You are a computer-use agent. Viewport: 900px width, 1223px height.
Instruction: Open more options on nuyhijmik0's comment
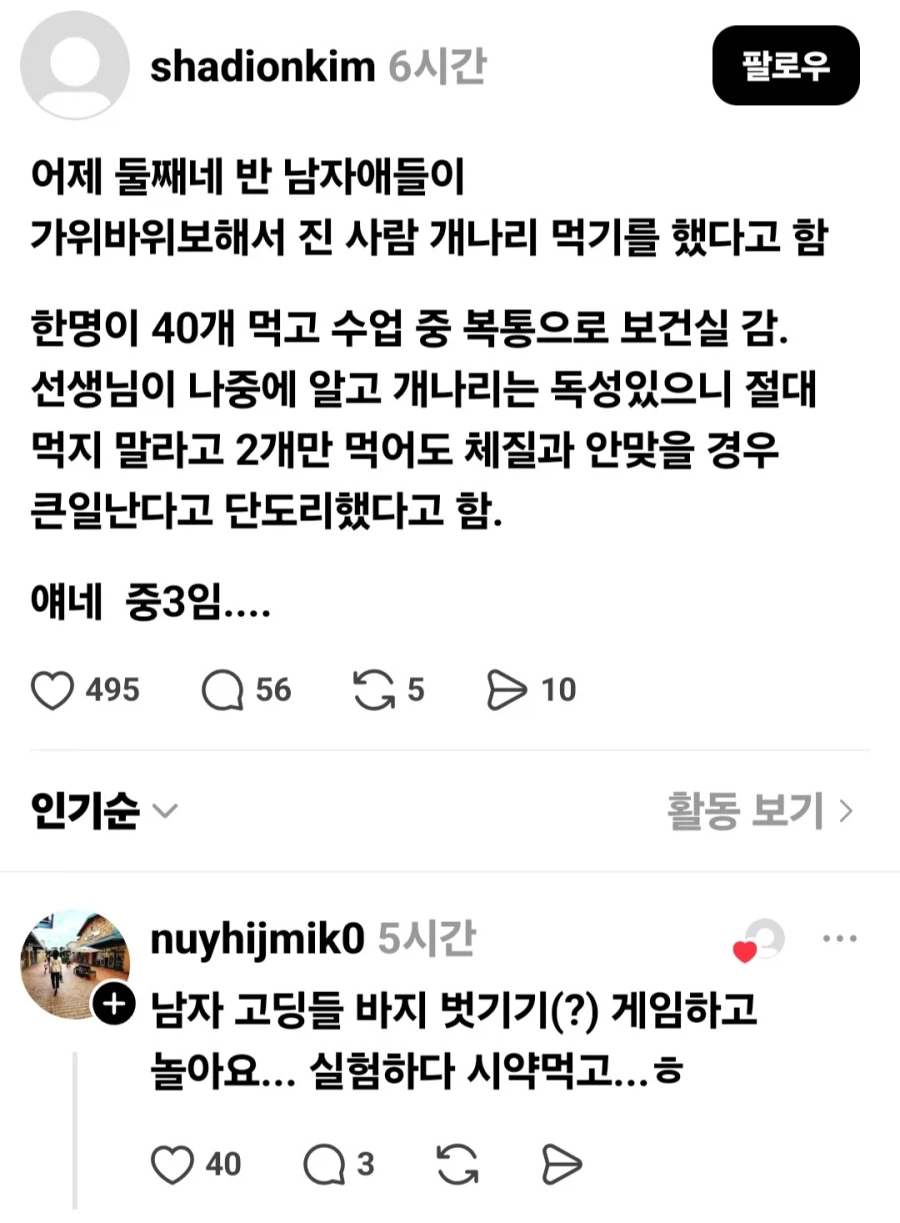pyautogui.click(x=840, y=938)
